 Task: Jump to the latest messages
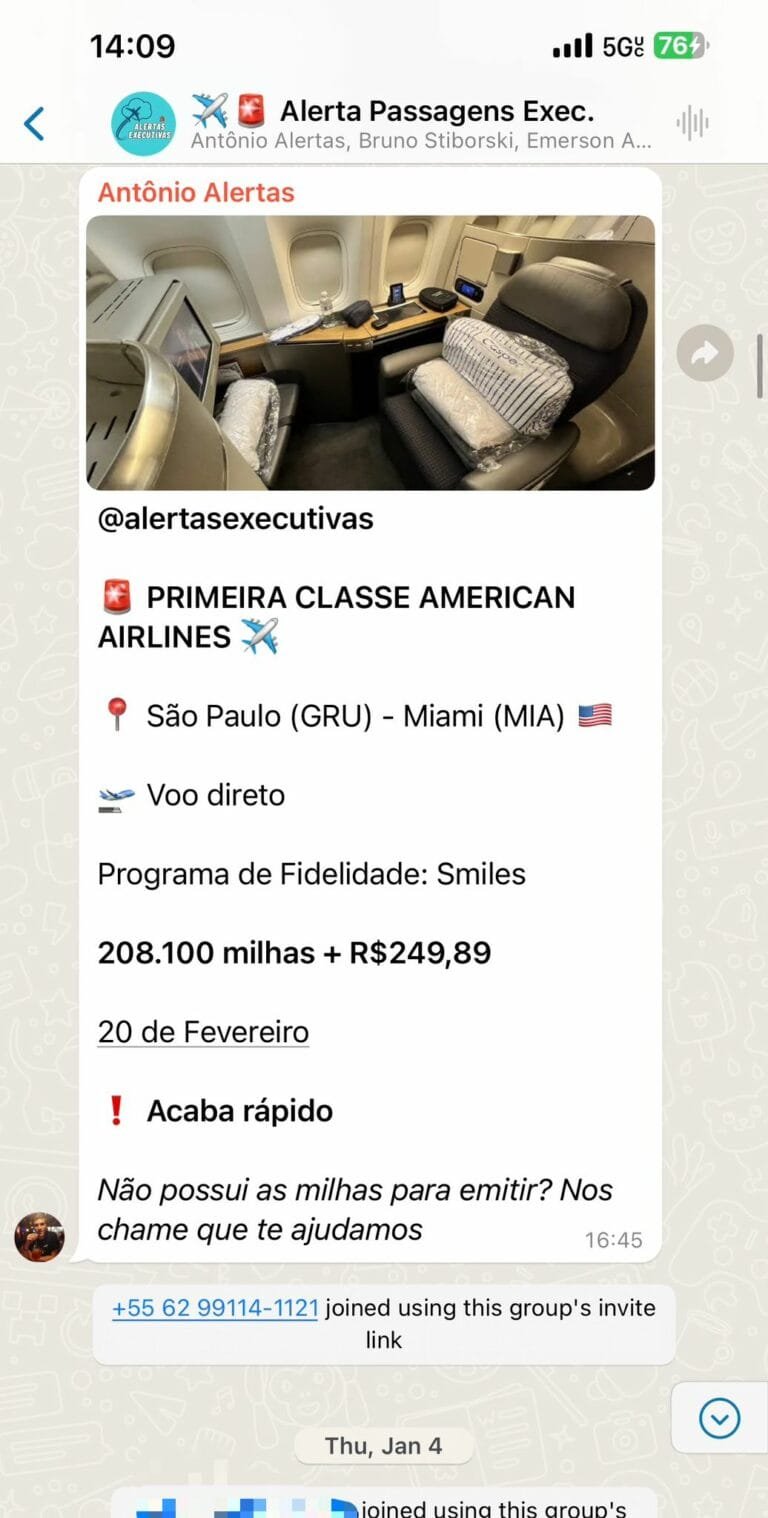point(719,1418)
